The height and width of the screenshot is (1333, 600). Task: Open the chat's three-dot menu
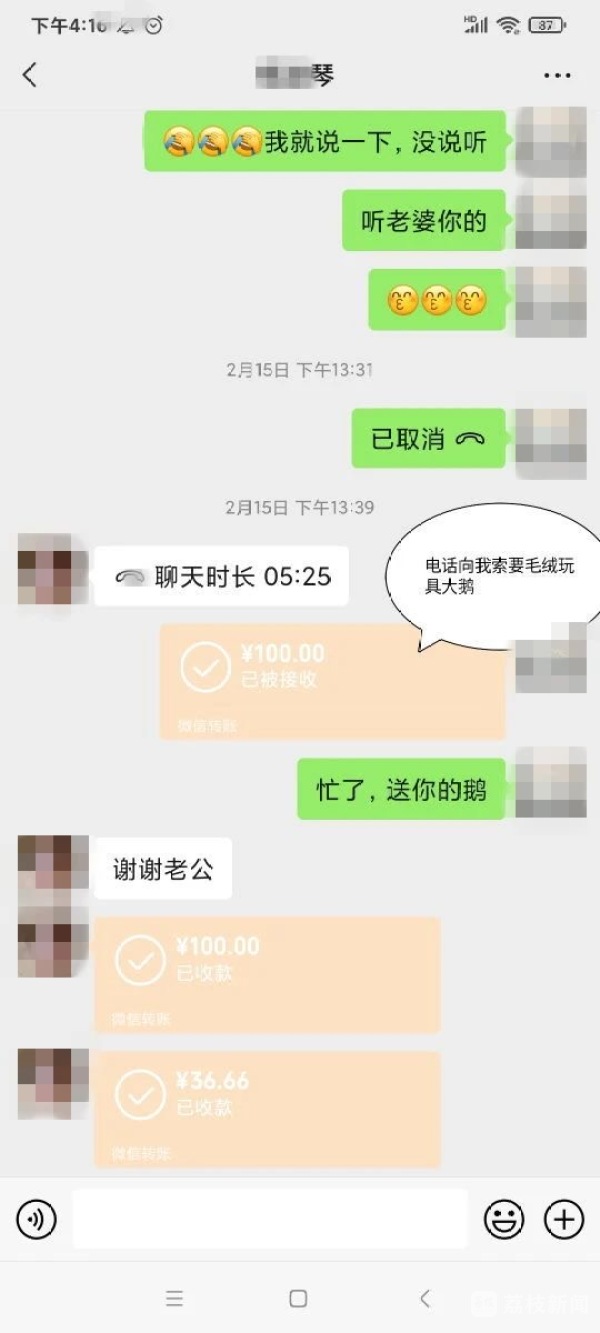[x=556, y=75]
